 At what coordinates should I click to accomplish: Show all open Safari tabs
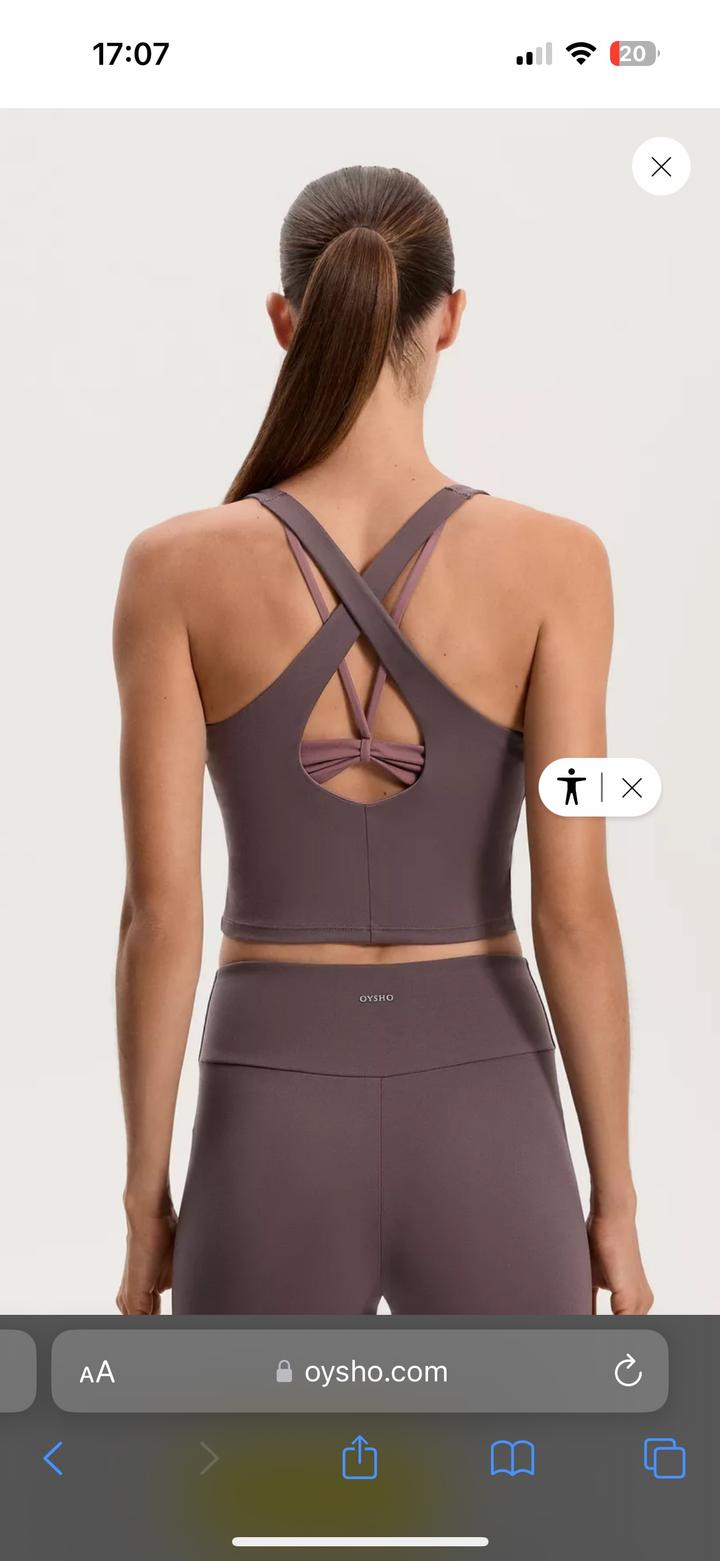pos(665,1459)
